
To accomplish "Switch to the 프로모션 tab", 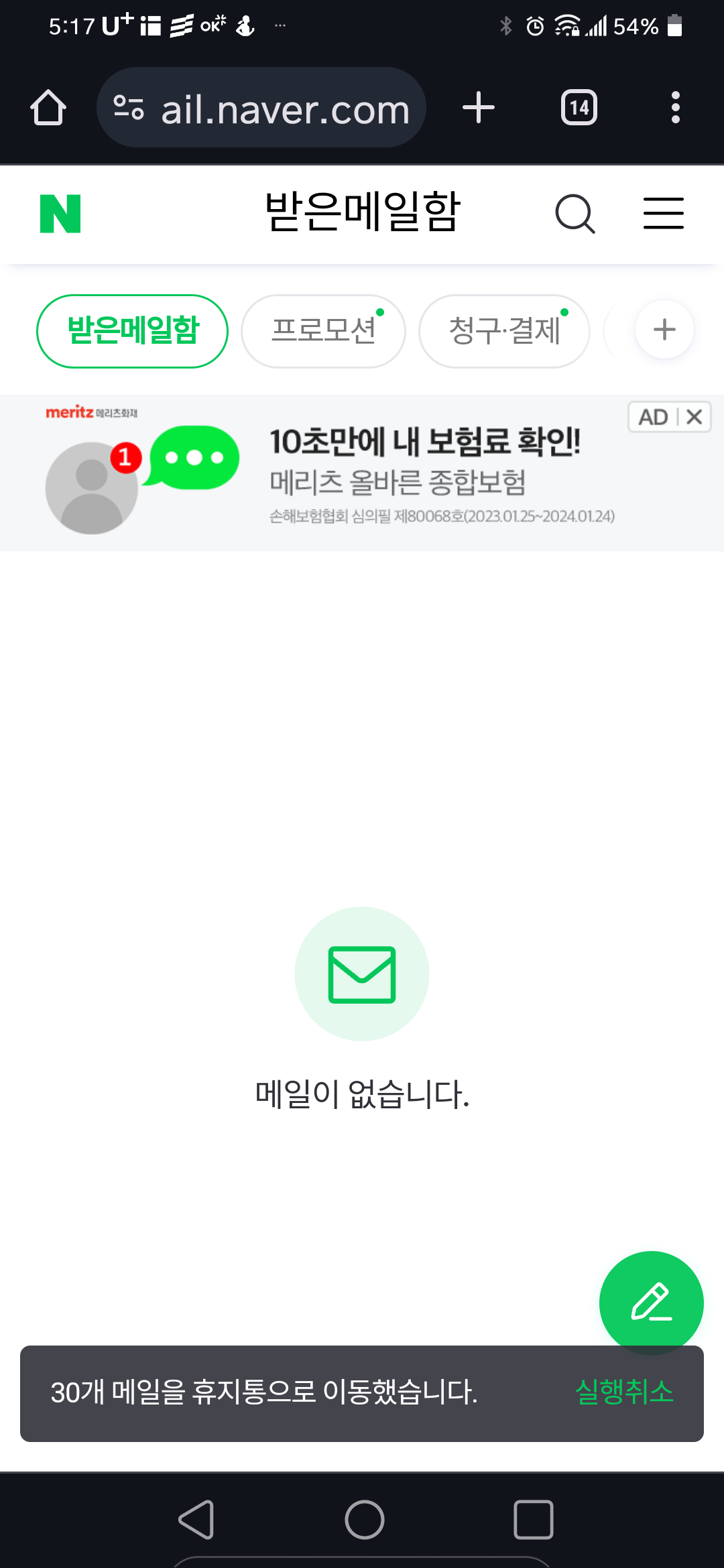I will 323,331.
